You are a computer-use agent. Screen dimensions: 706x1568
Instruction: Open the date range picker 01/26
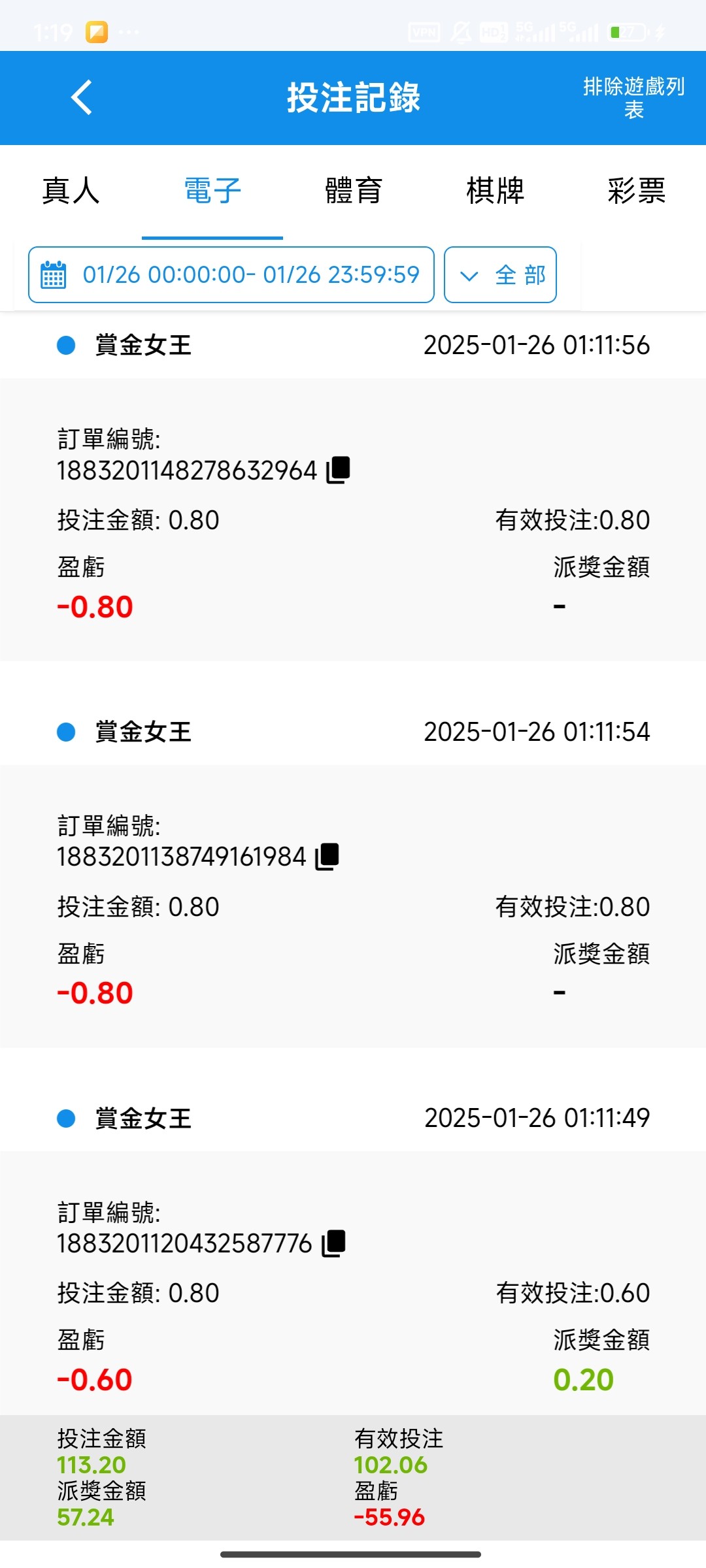(x=231, y=274)
